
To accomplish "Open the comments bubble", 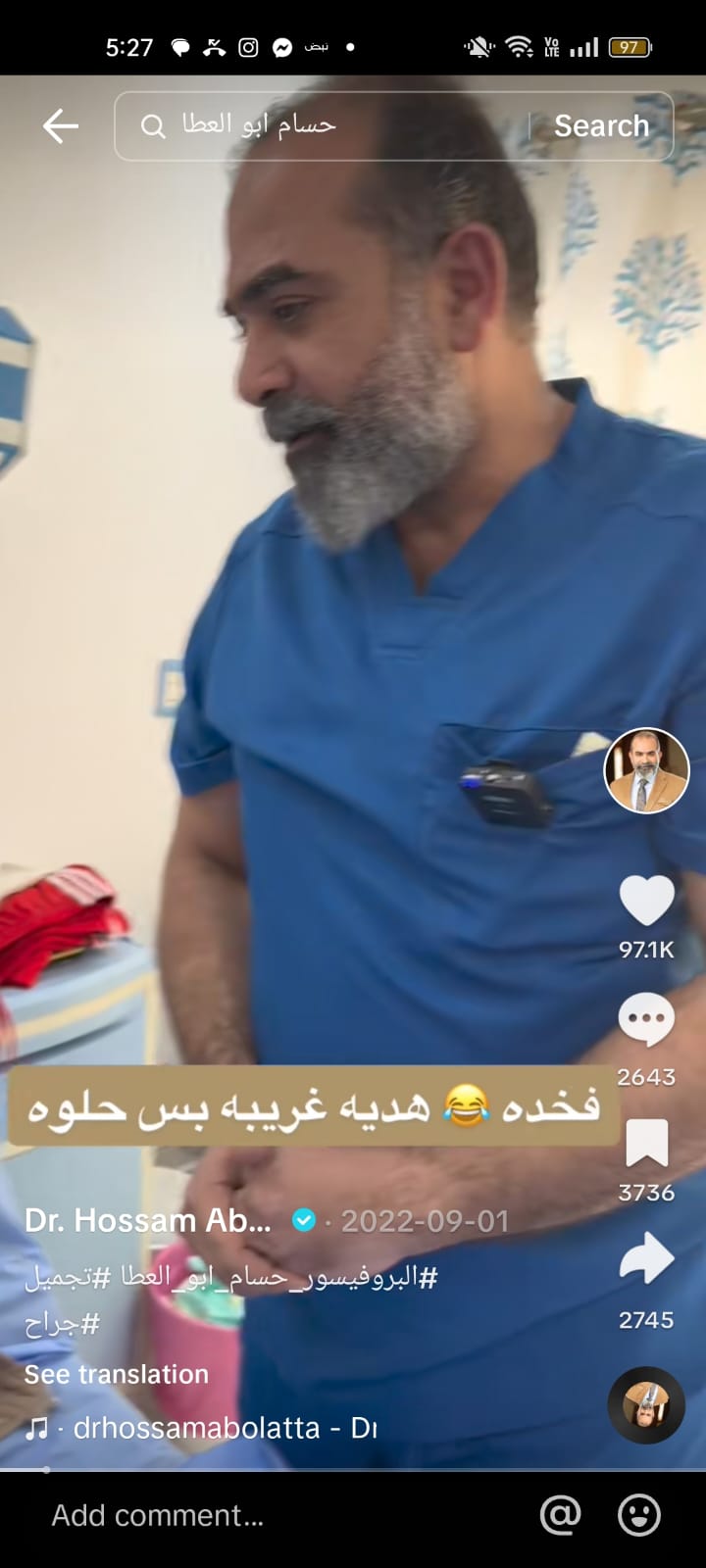I will (646, 1020).
